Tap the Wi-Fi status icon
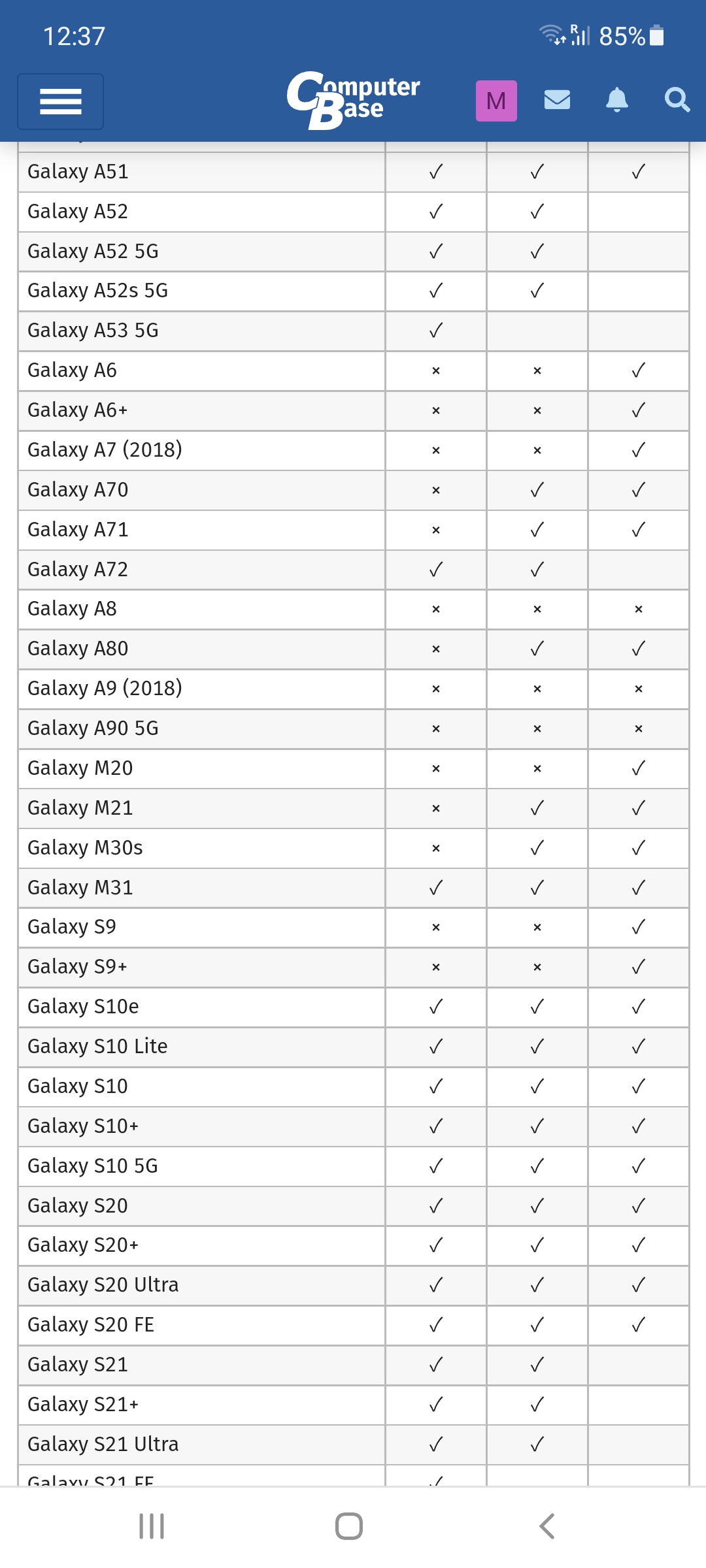Viewport: 706px width, 1568px height. [x=550, y=36]
